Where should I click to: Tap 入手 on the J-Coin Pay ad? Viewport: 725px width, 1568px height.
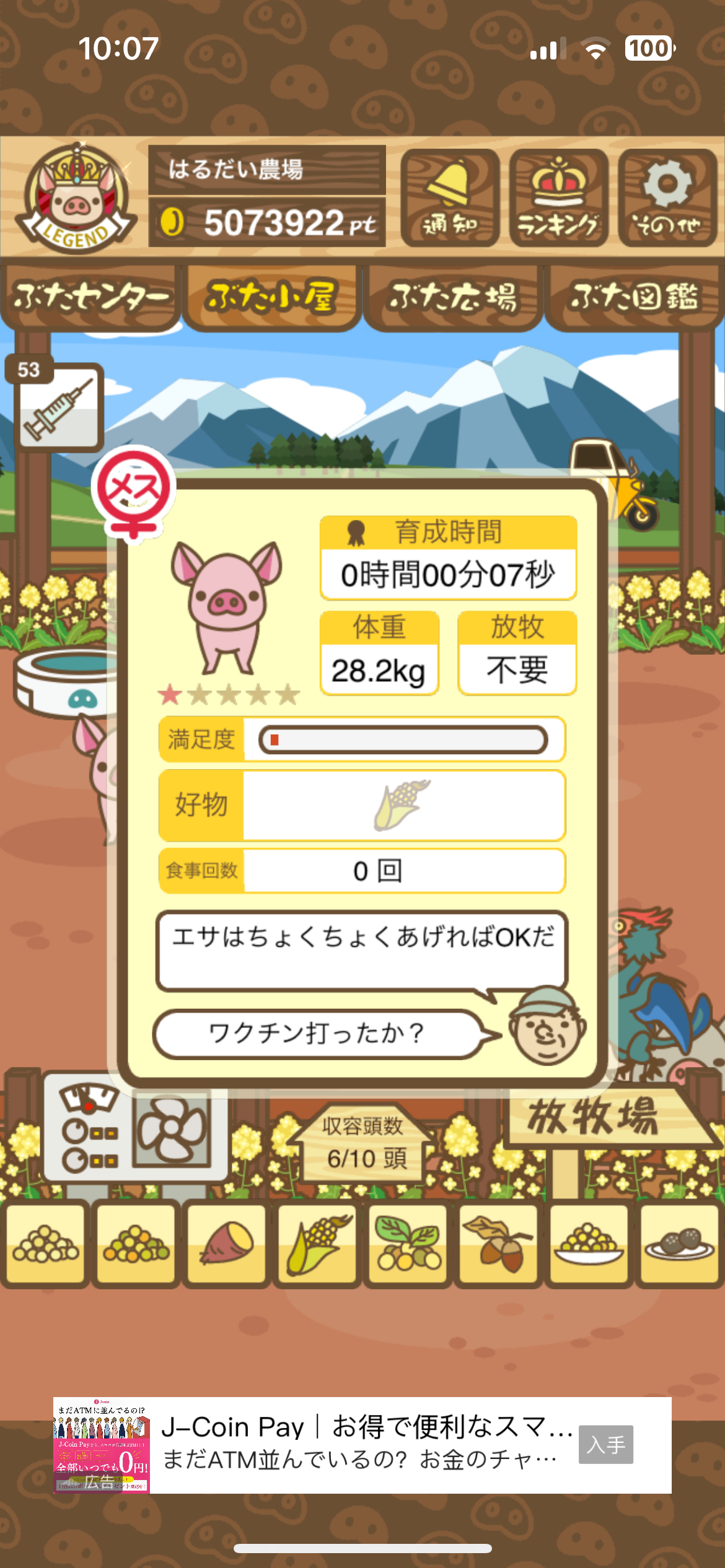pyautogui.click(x=605, y=1444)
